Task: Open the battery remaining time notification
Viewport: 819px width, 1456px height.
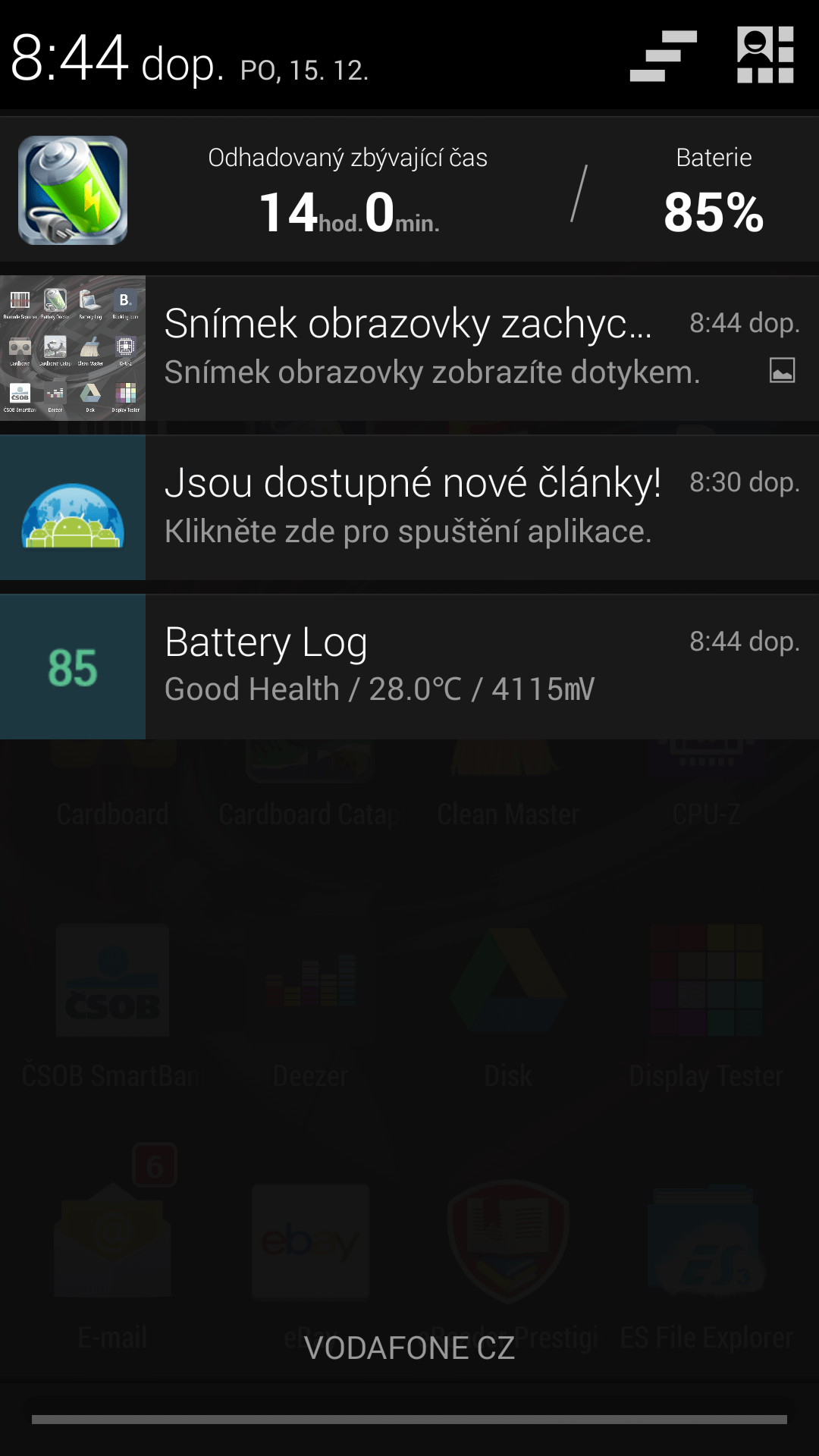Action: 409,190
